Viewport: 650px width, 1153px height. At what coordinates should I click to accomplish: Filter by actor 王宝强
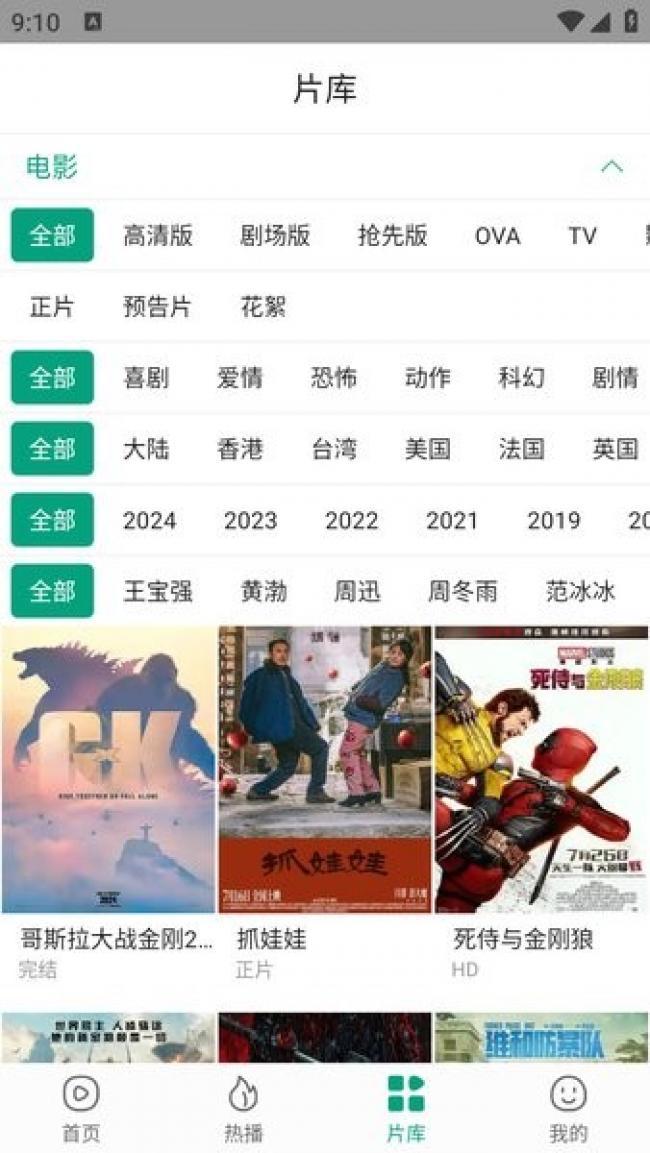157,591
